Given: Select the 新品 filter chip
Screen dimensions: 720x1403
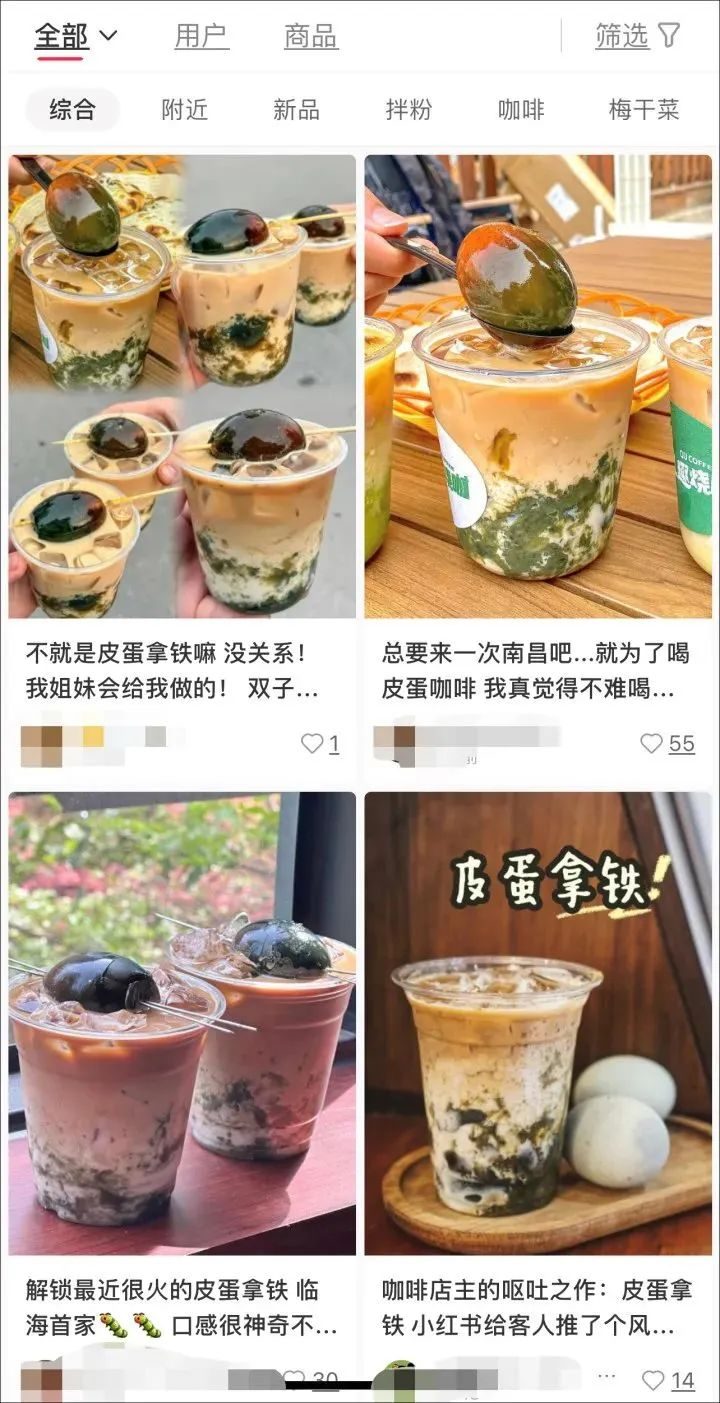Looking at the screenshot, I should click(x=296, y=111).
